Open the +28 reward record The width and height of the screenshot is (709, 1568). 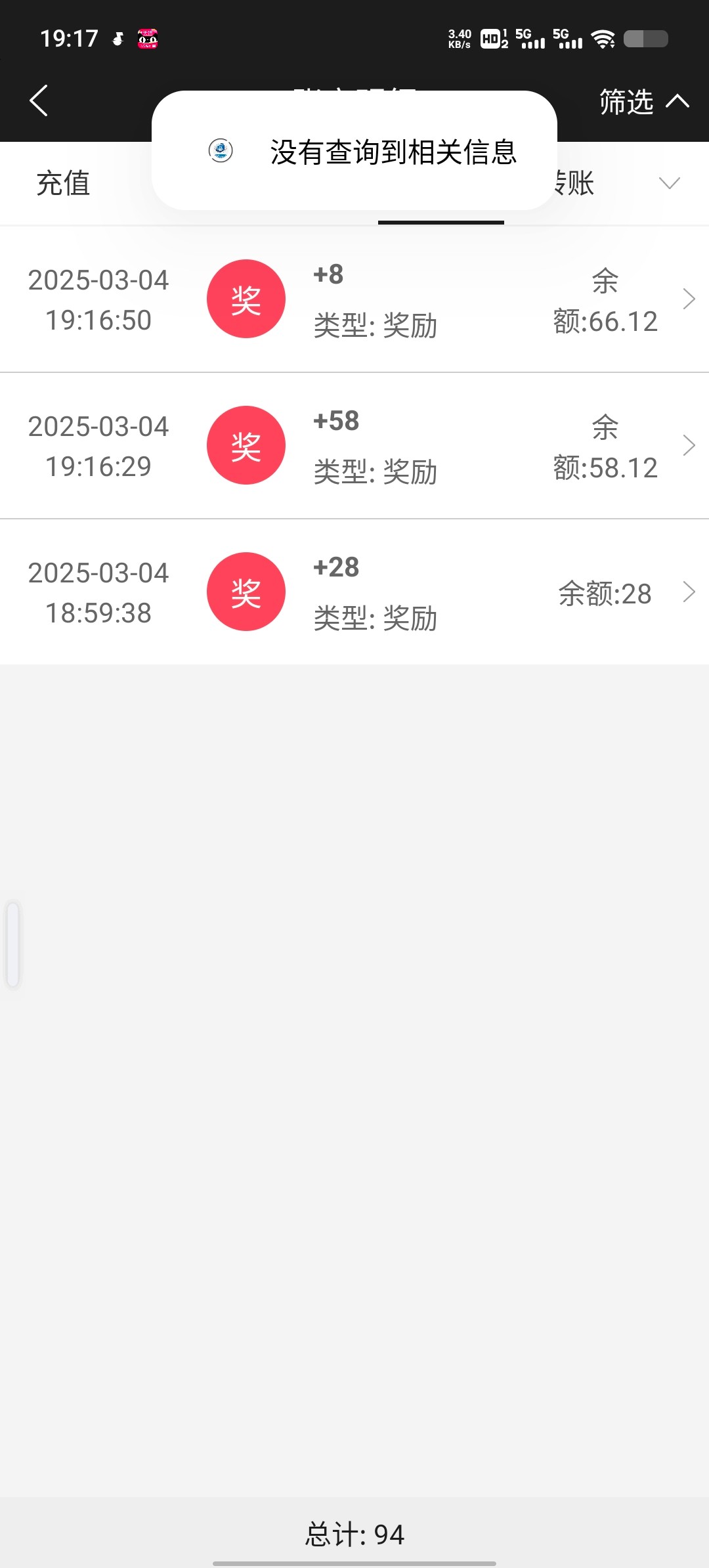[x=354, y=592]
